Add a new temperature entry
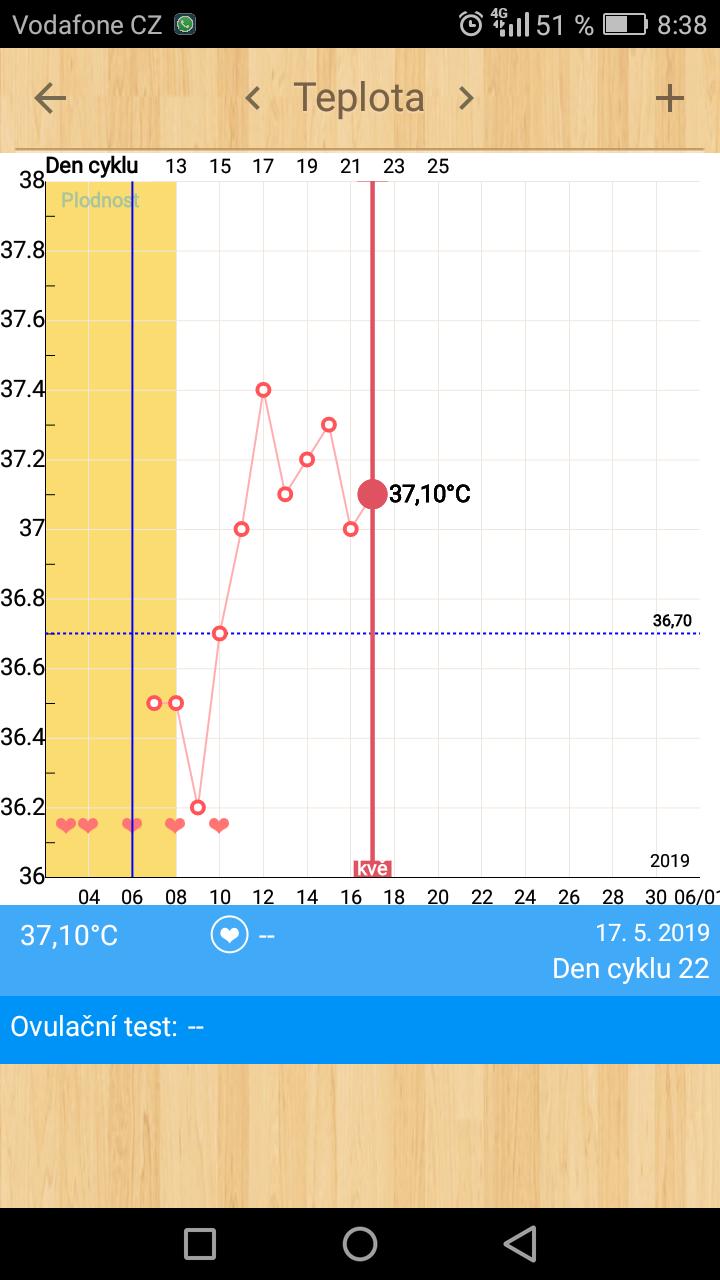Image resolution: width=720 pixels, height=1280 pixels. click(669, 98)
